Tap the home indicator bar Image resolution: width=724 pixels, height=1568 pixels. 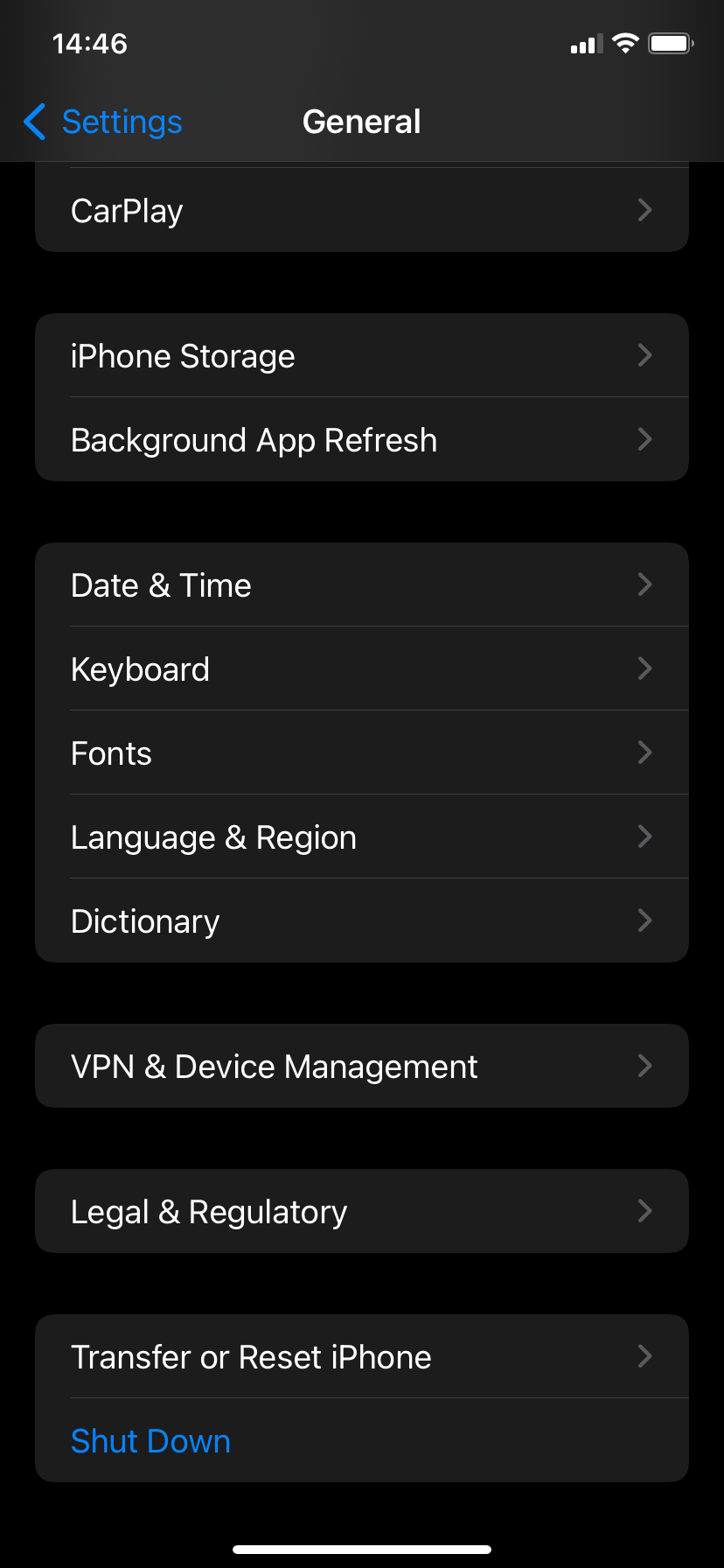[362, 1547]
